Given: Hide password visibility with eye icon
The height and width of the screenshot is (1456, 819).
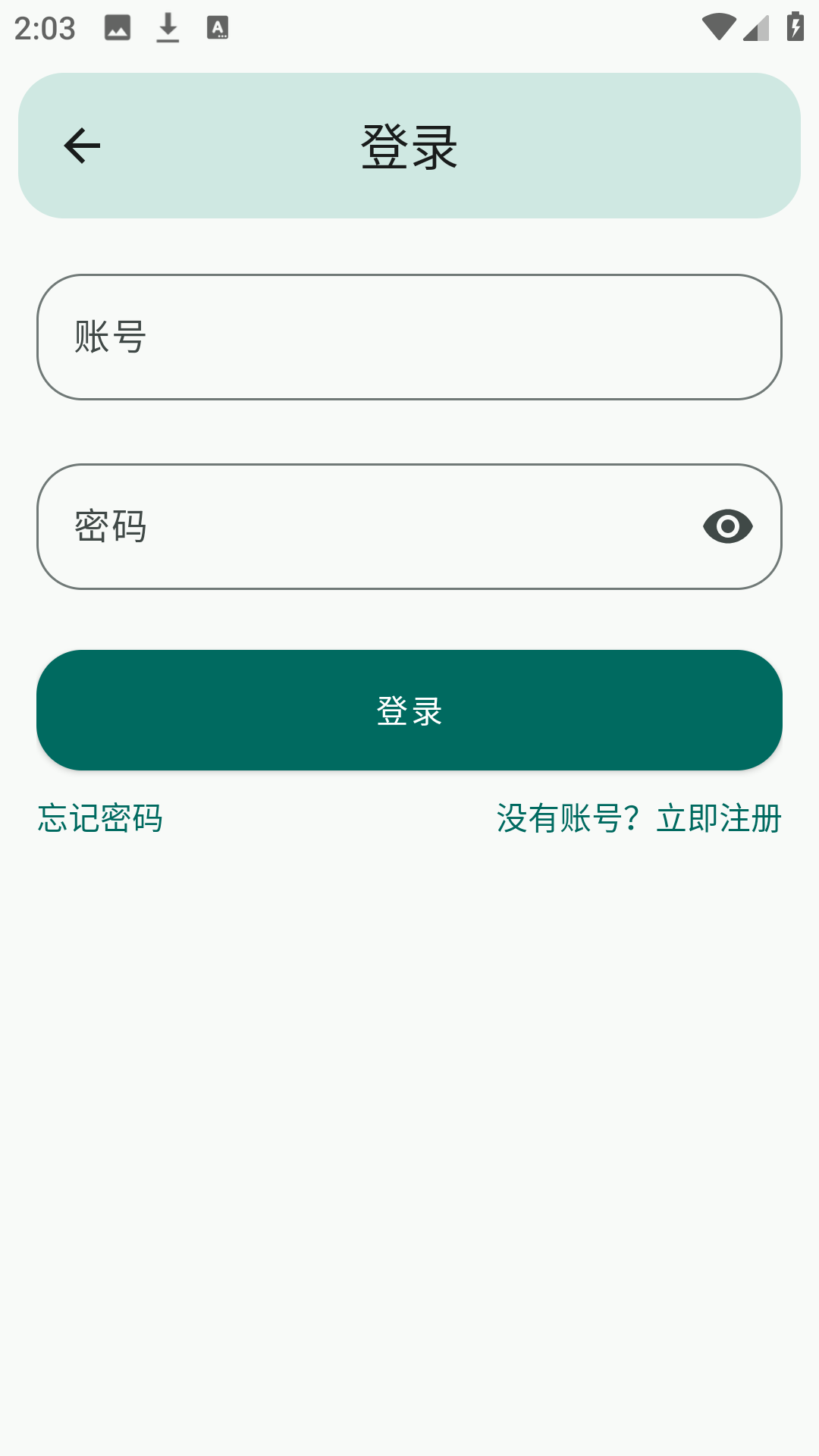Looking at the screenshot, I should 728,527.
